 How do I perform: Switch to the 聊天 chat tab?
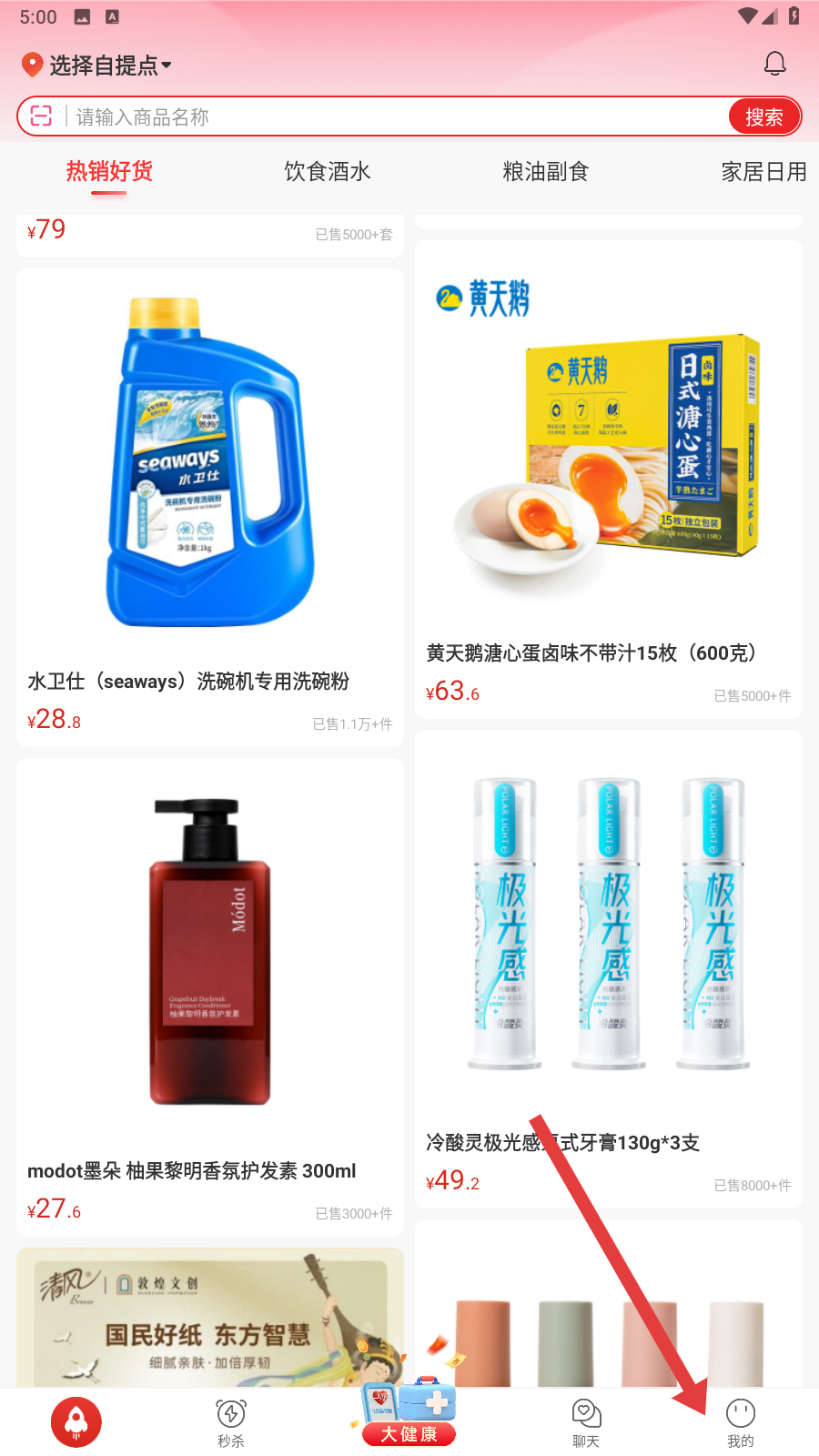coord(586,1422)
